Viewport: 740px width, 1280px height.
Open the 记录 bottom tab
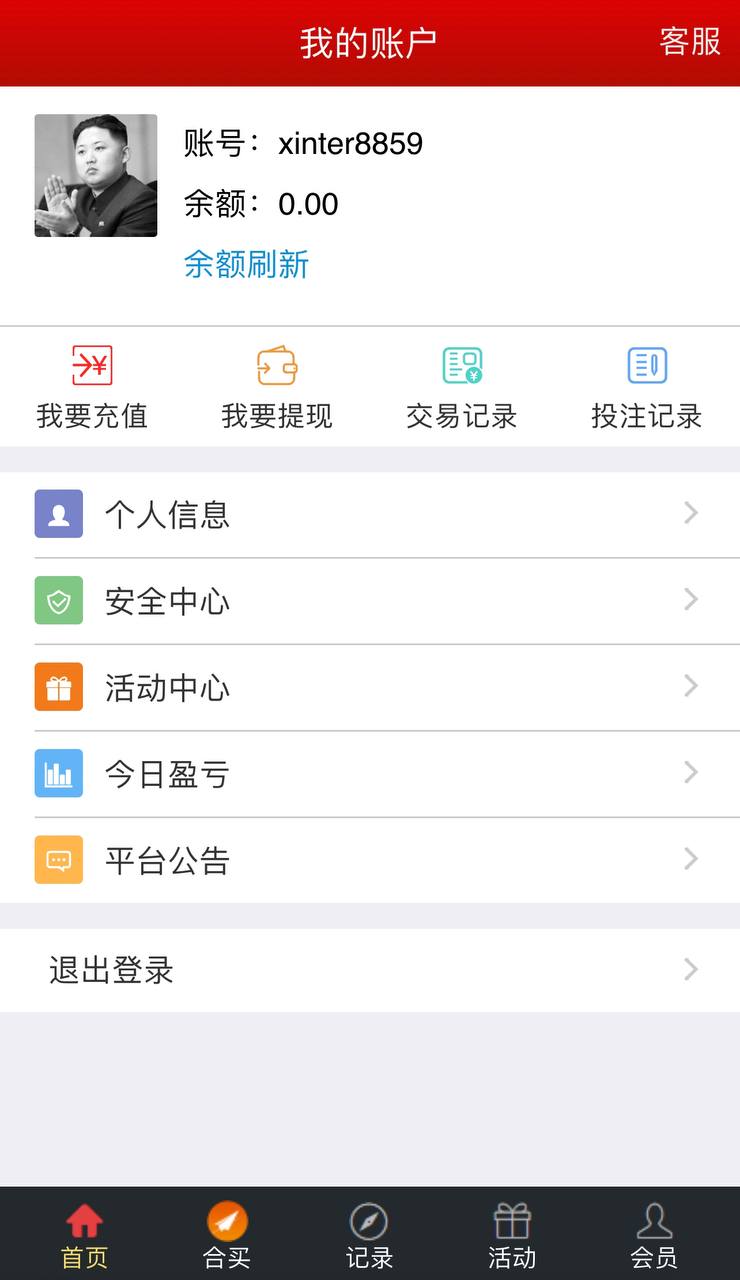pyautogui.click(x=369, y=1235)
